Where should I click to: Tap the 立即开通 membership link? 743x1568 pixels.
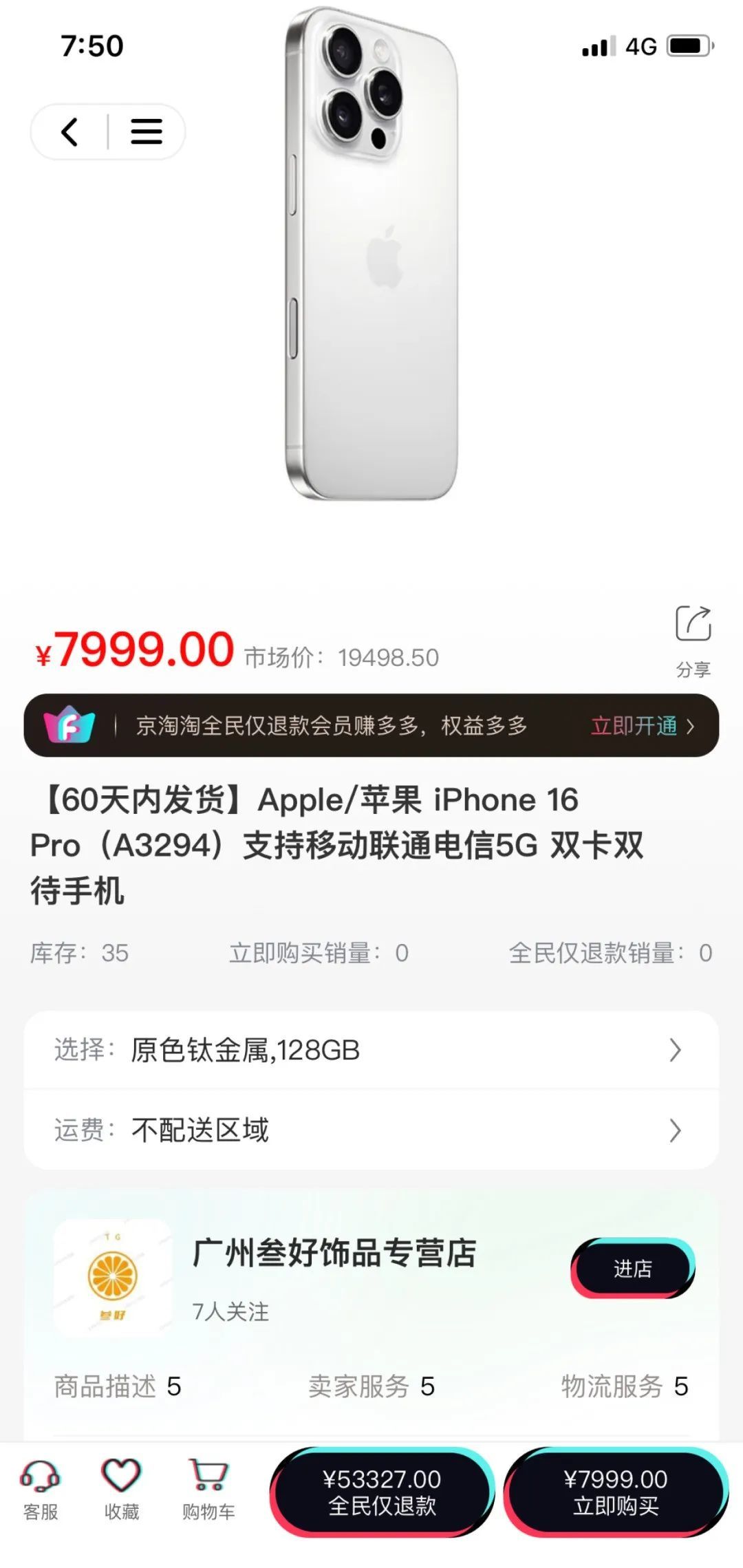pos(631,726)
